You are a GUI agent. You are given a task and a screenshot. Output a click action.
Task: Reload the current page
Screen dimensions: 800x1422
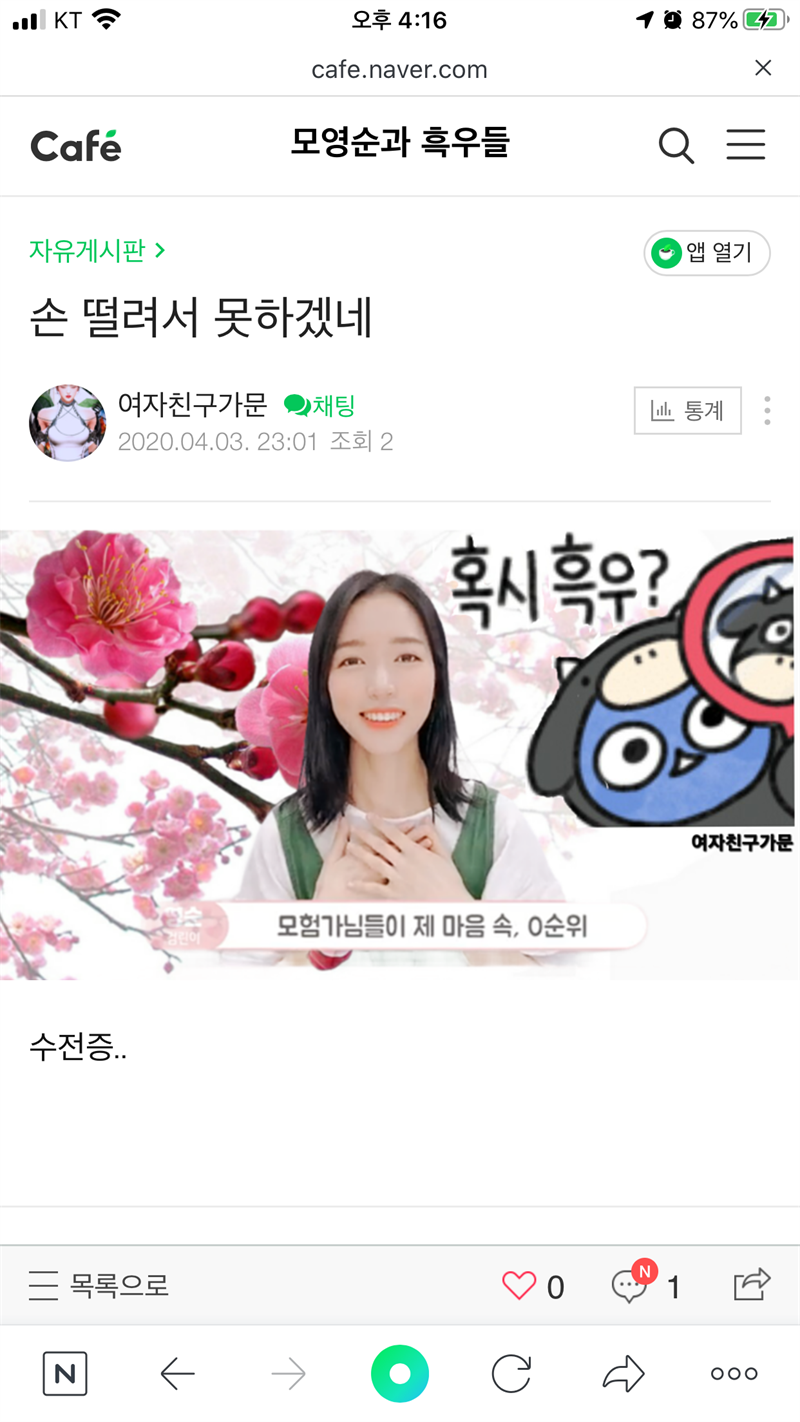point(511,1374)
